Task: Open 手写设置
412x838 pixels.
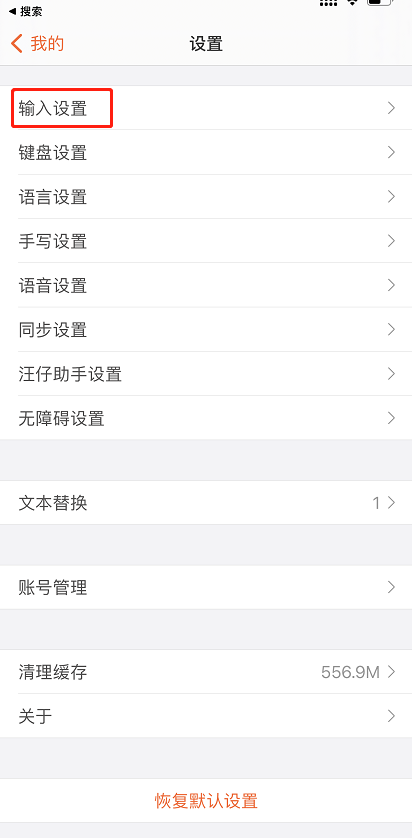Action: 206,241
